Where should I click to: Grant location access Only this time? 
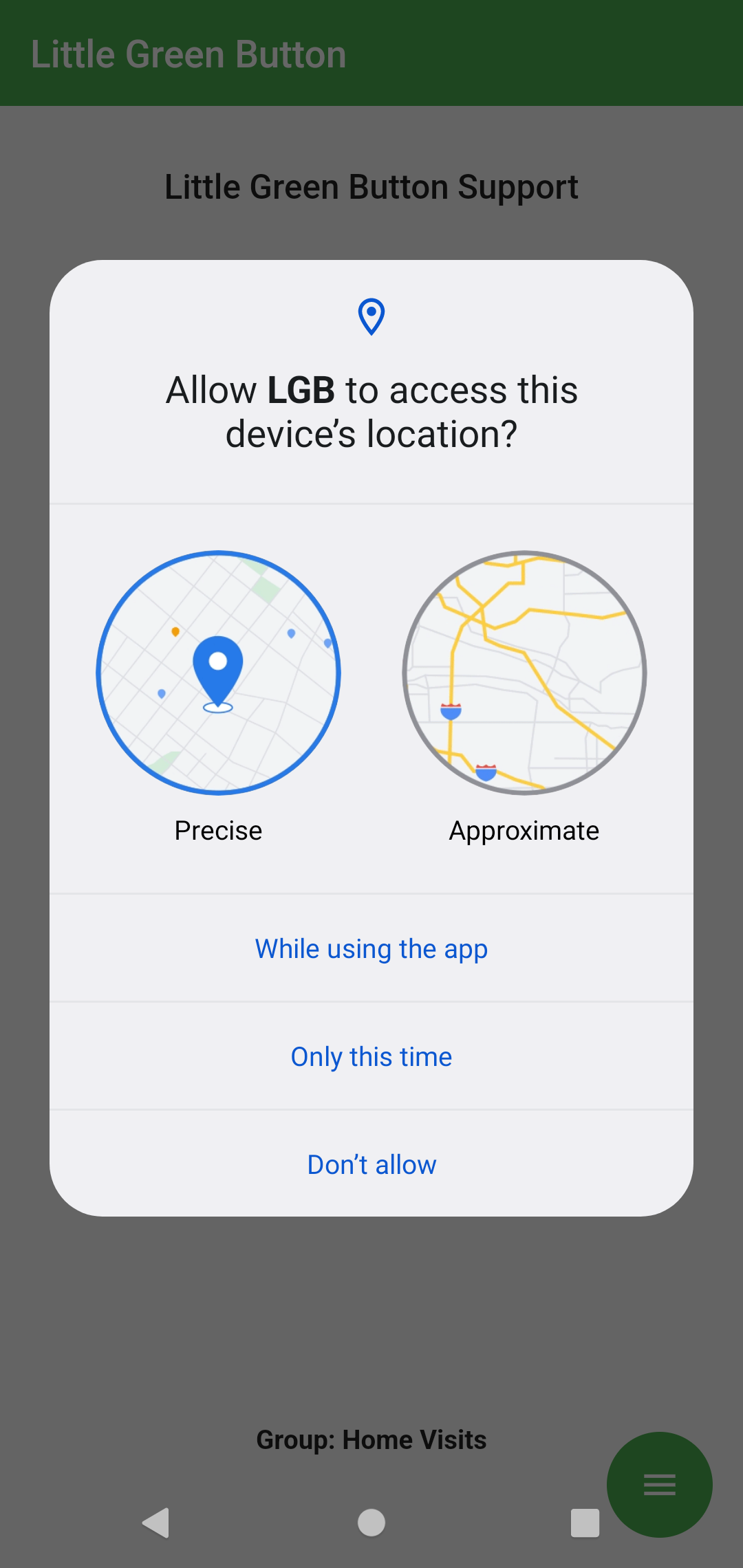(x=371, y=1056)
